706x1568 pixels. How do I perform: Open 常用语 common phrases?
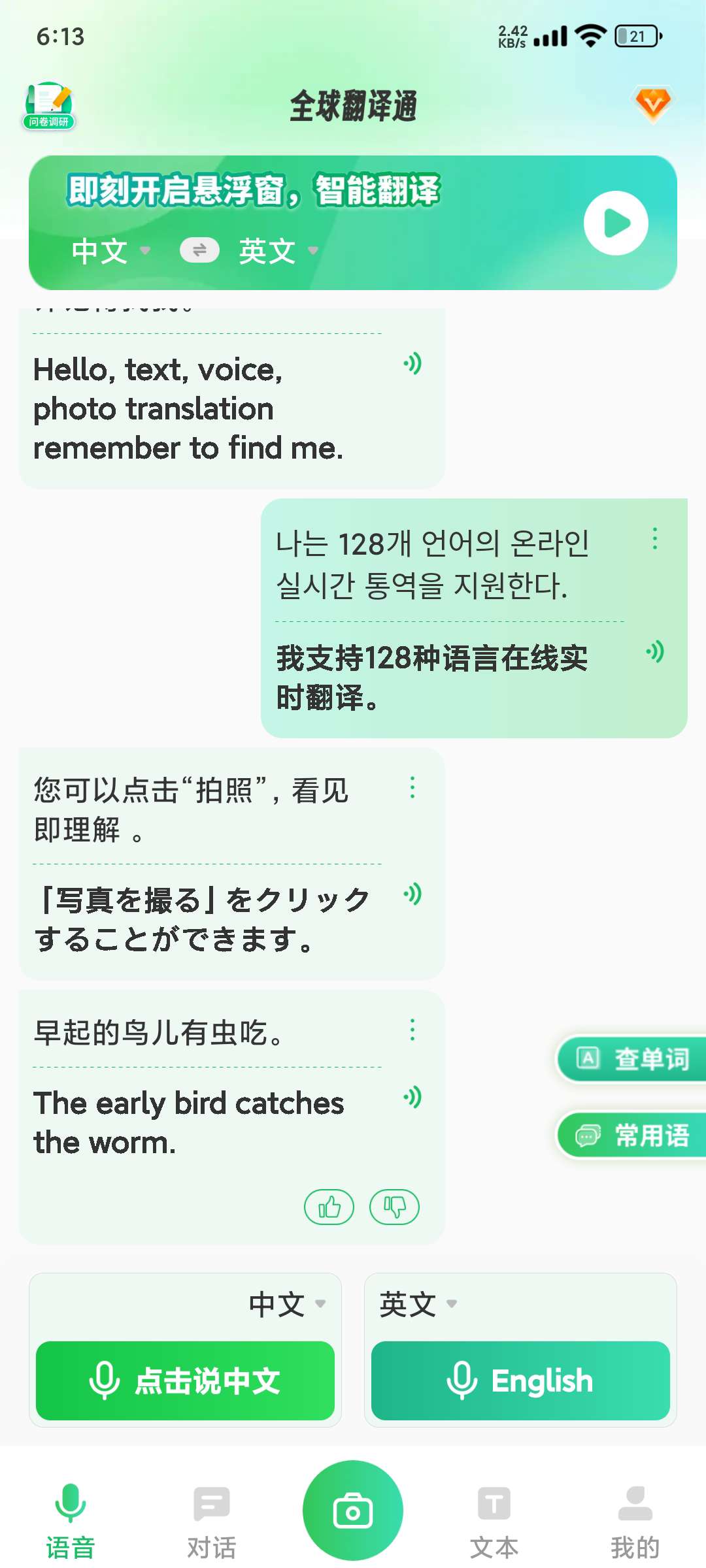[631, 1135]
